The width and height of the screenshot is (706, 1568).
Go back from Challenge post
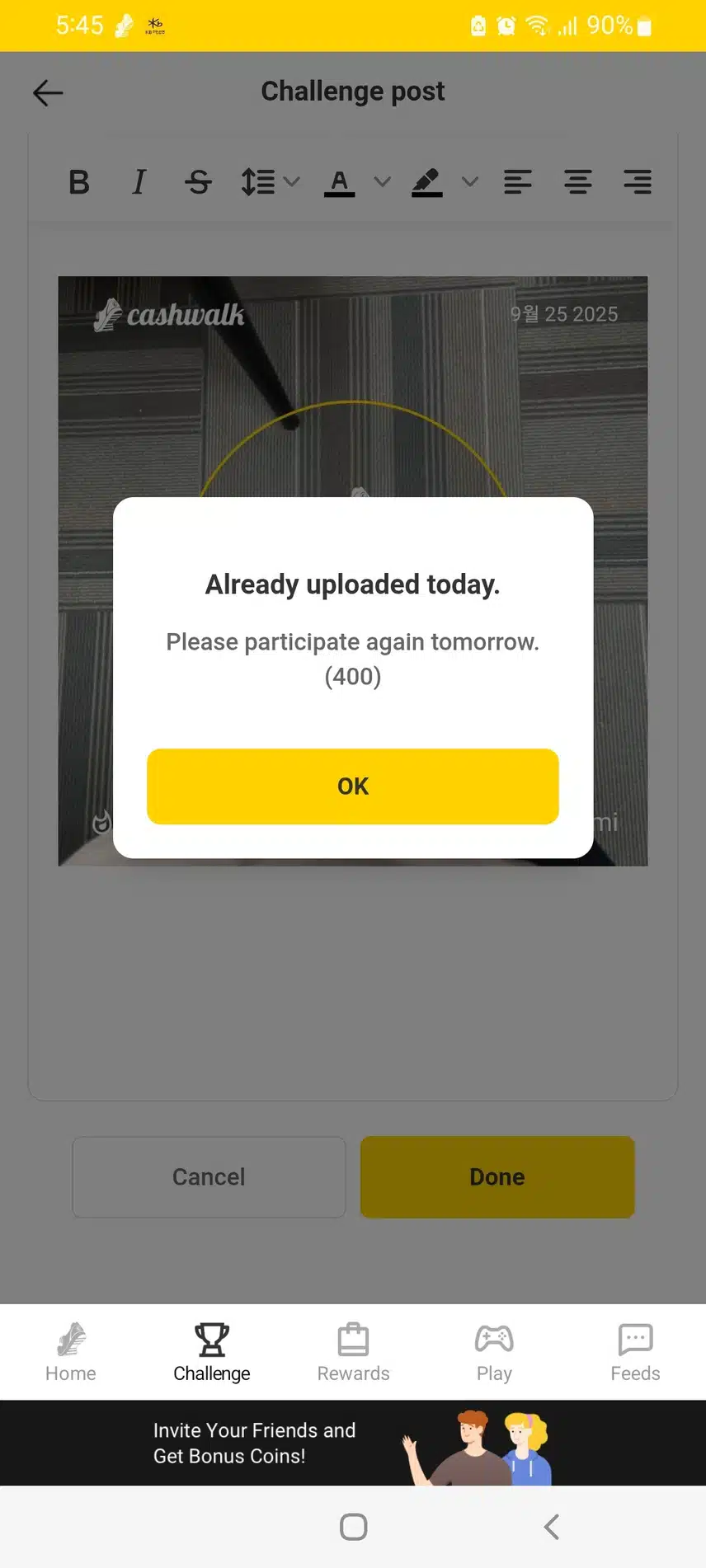tap(48, 92)
